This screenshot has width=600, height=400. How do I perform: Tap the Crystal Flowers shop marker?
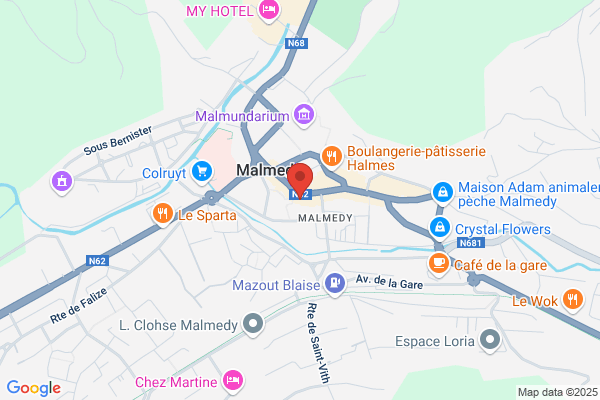pos(440,228)
